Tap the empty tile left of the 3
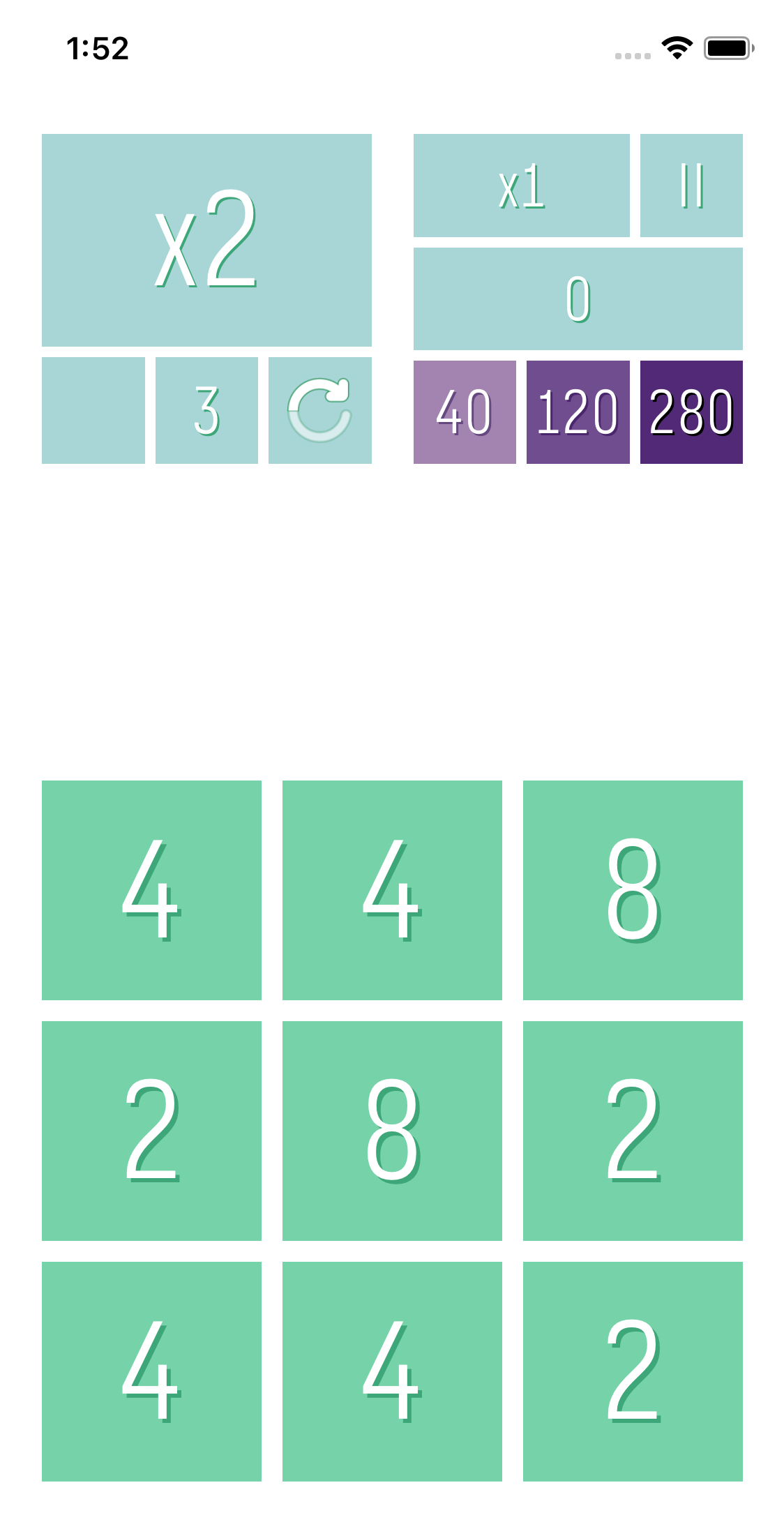The width and height of the screenshot is (784, 1515). click(x=93, y=411)
